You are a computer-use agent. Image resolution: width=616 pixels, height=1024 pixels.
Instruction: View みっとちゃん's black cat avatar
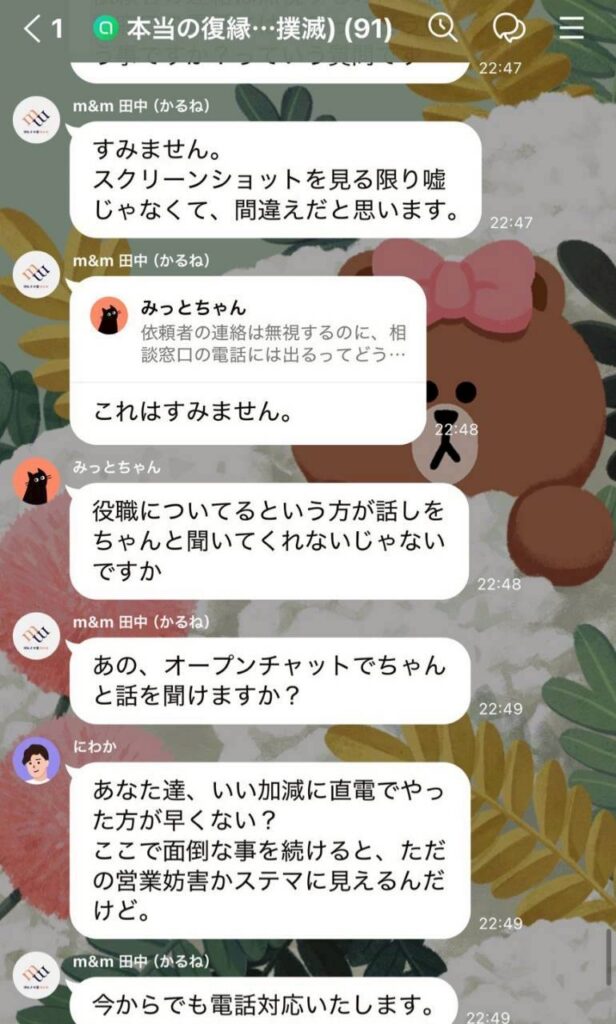(36, 482)
